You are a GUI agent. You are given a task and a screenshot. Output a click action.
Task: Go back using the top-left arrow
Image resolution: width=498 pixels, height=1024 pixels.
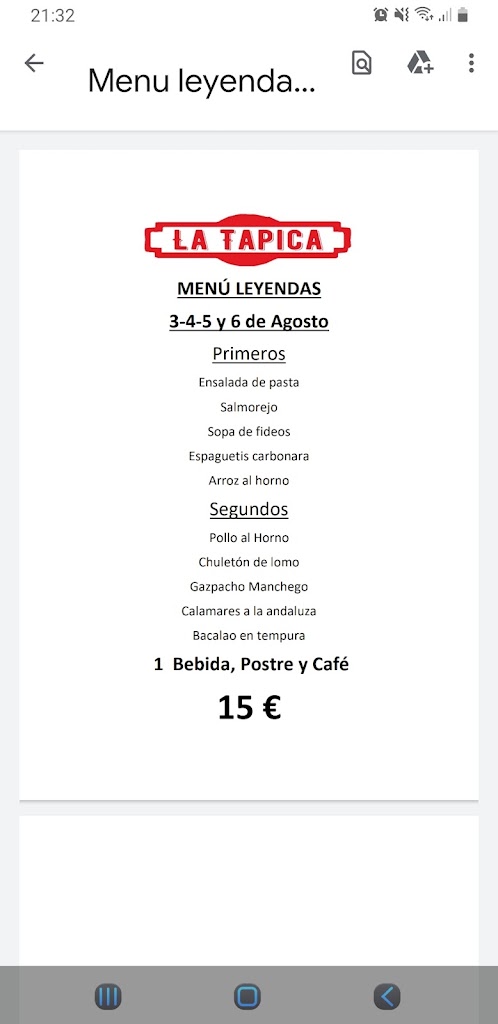(34, 63)
